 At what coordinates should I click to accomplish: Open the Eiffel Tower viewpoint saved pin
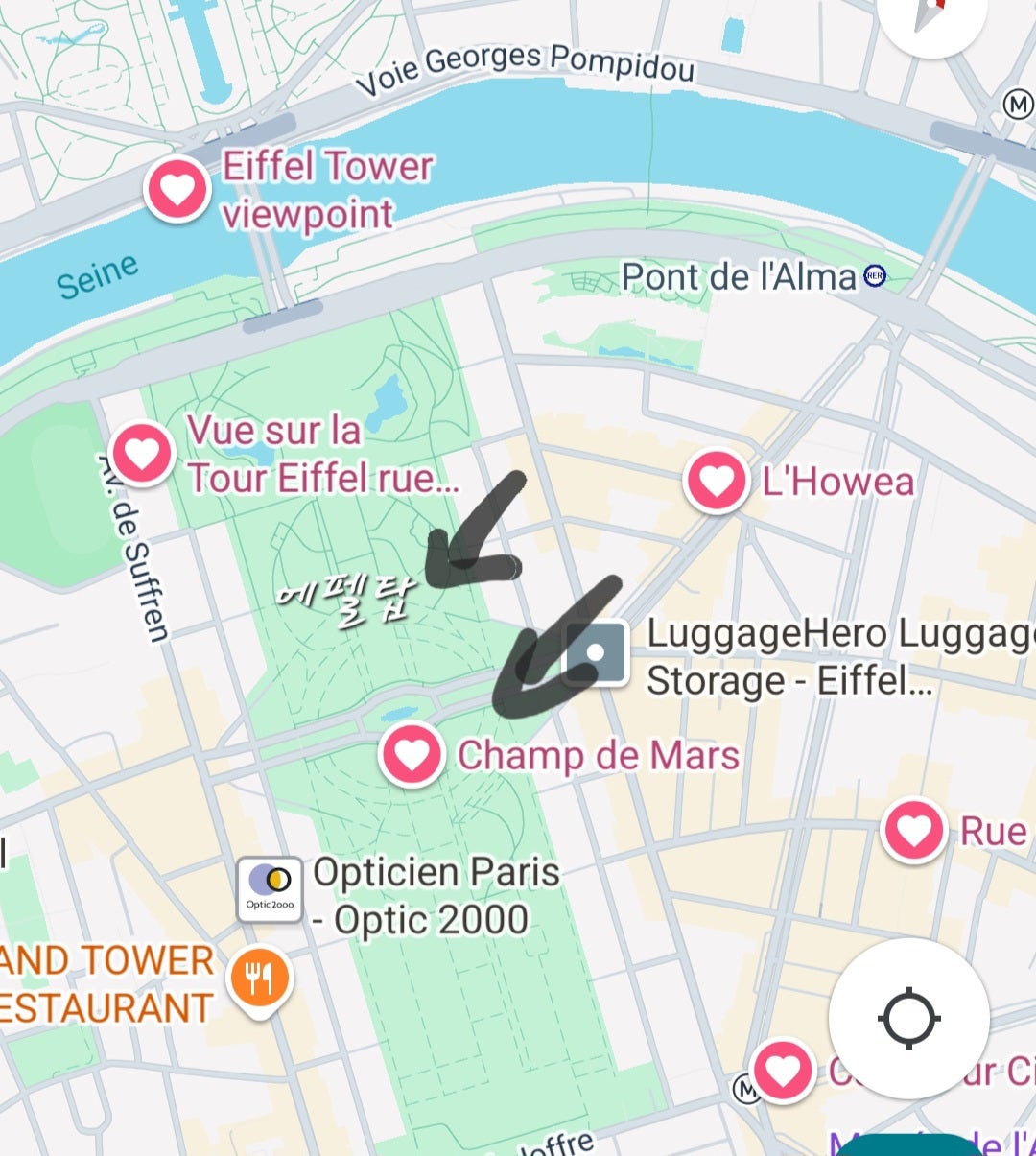[x=177, y=189]
